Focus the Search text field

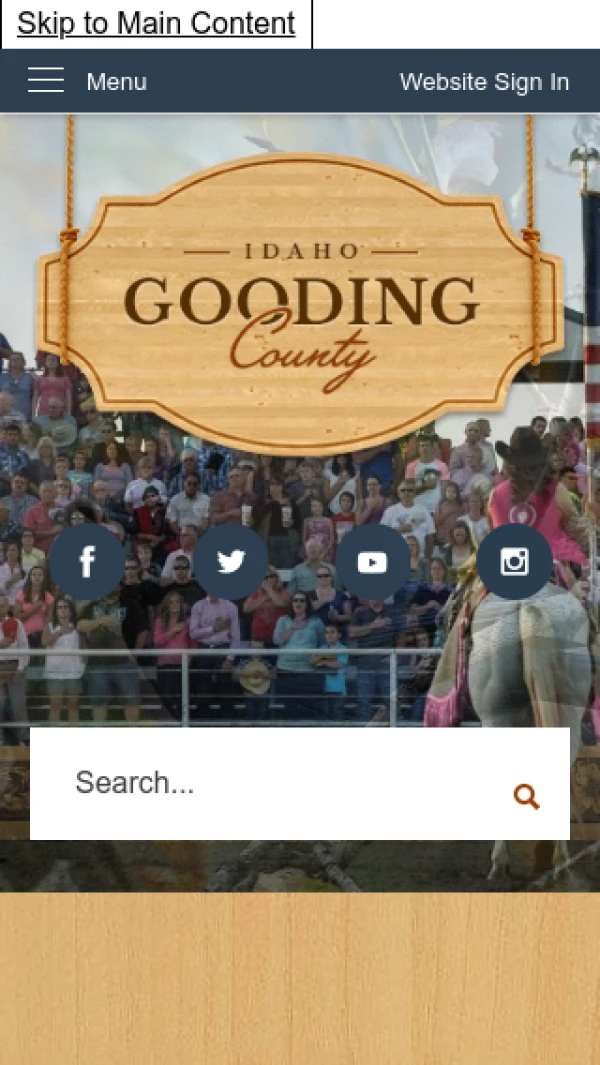pyautogui.click(x=280, y=783)
